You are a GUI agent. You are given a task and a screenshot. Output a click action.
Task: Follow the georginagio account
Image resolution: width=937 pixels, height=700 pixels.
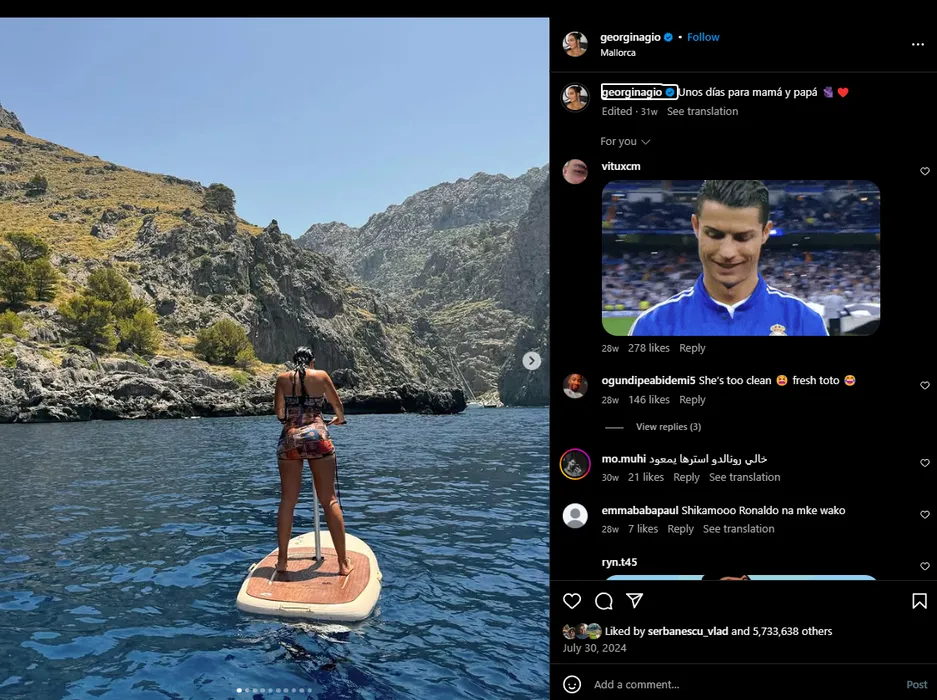[703, 37]
